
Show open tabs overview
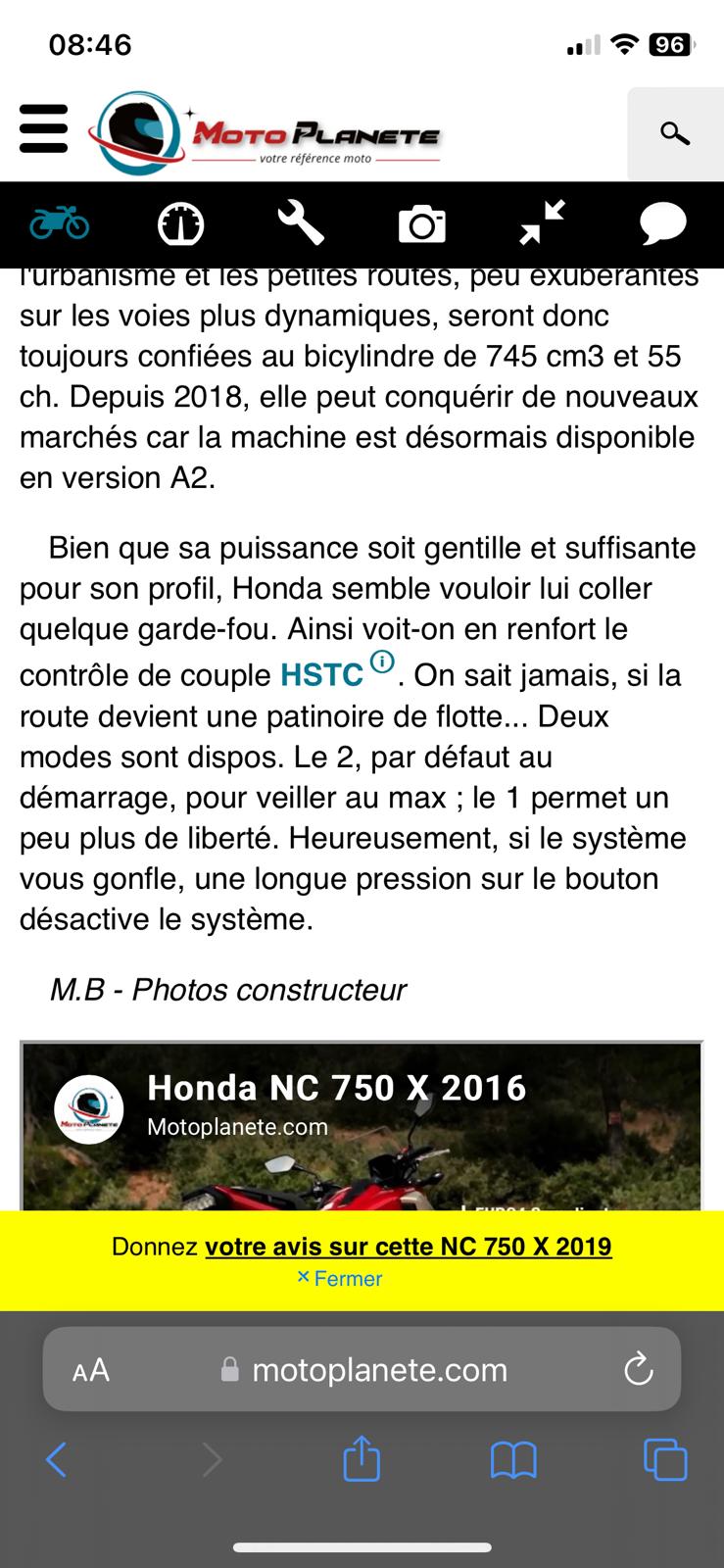coord(665,1460)
